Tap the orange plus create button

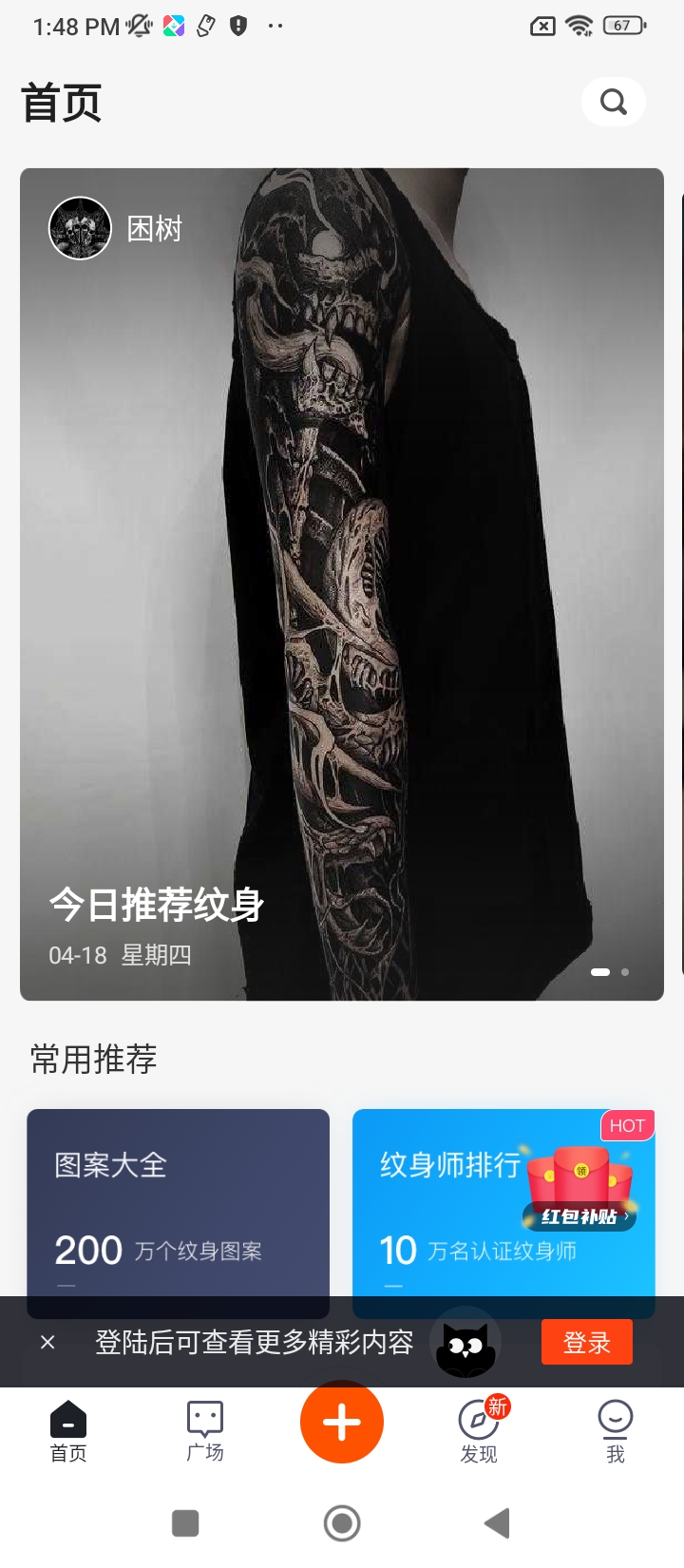click(x=342, y=1423)
